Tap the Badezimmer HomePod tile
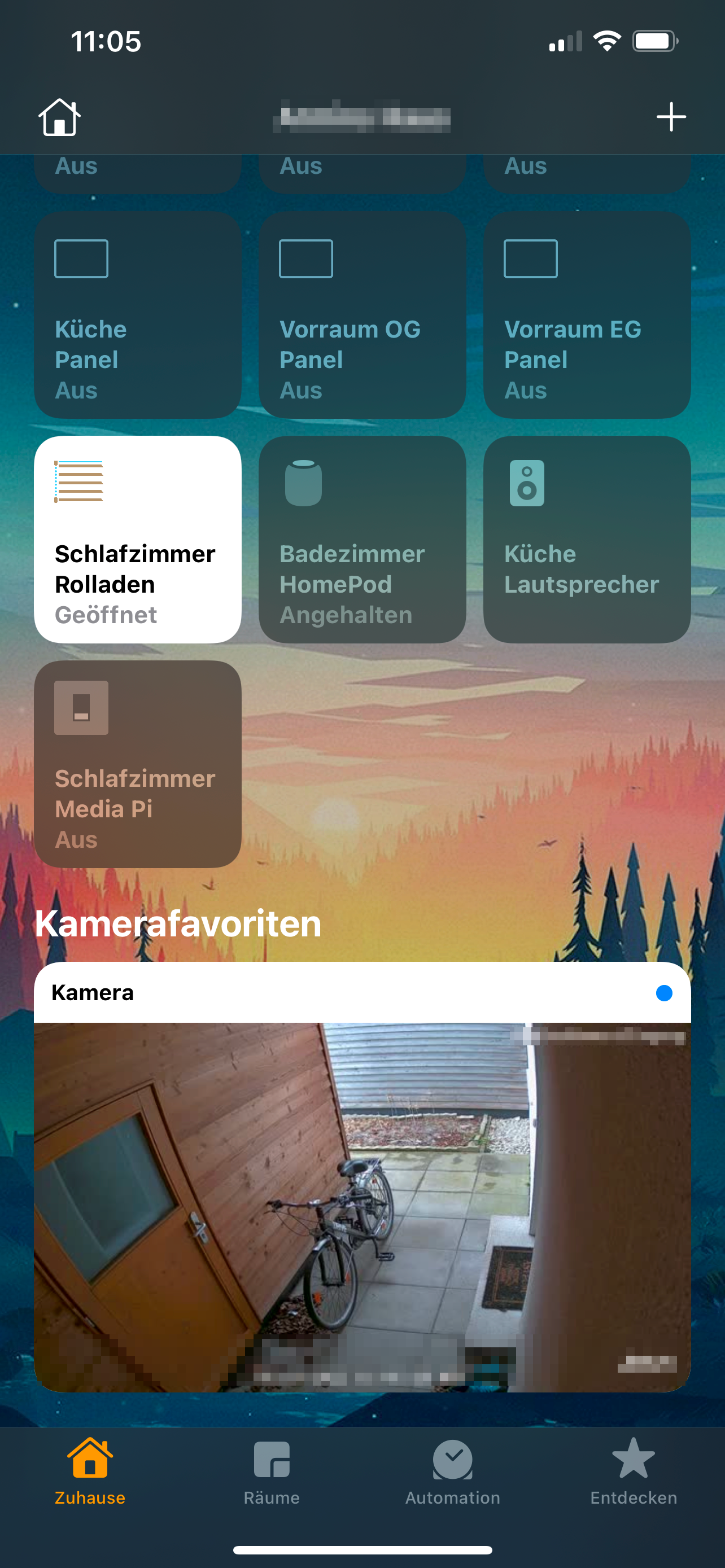725x1568 pixels. [x=362, y=539]
